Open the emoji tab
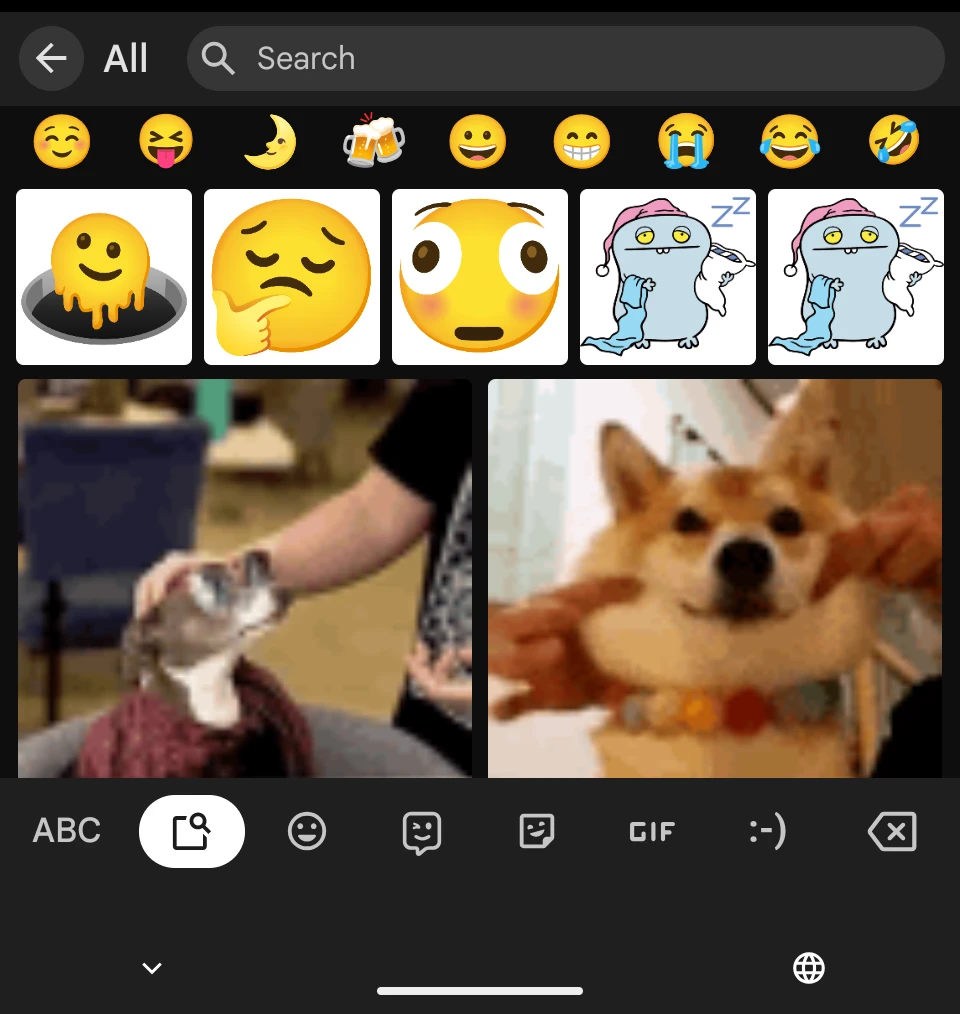960x1014 pixels. coord(307,831)
